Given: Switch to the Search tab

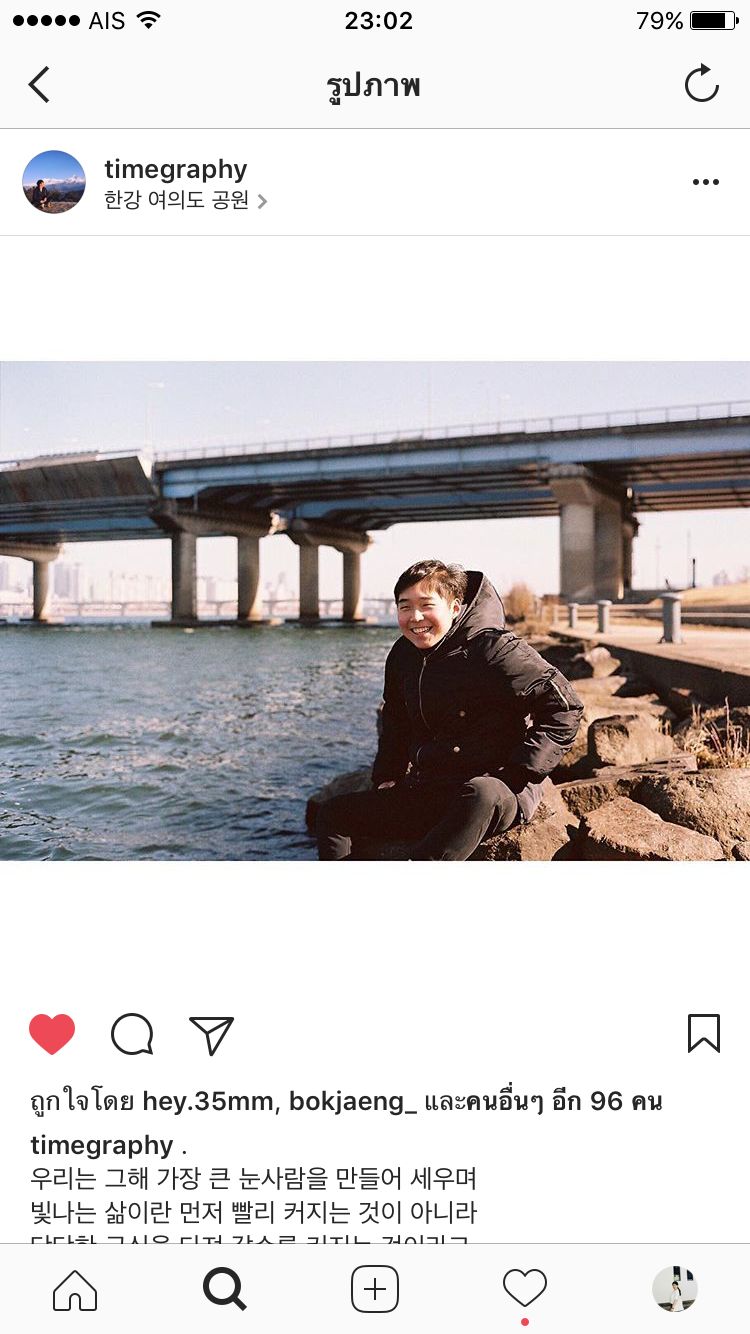Looking at the screenshot, I should coord(225,1289).
